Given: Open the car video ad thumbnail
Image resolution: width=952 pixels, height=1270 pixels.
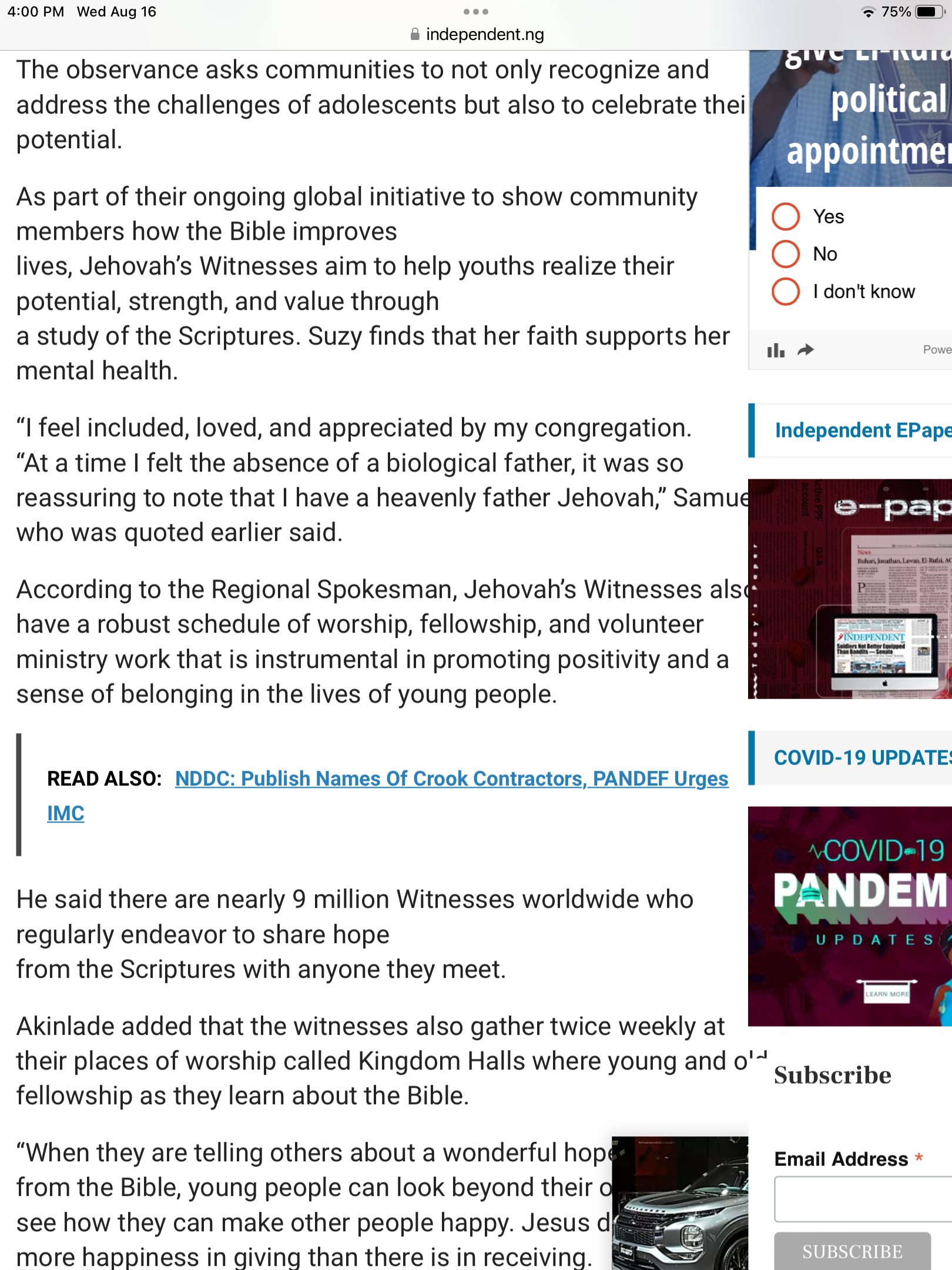Looking at the screenshot, I should [x=680, y=1202].
